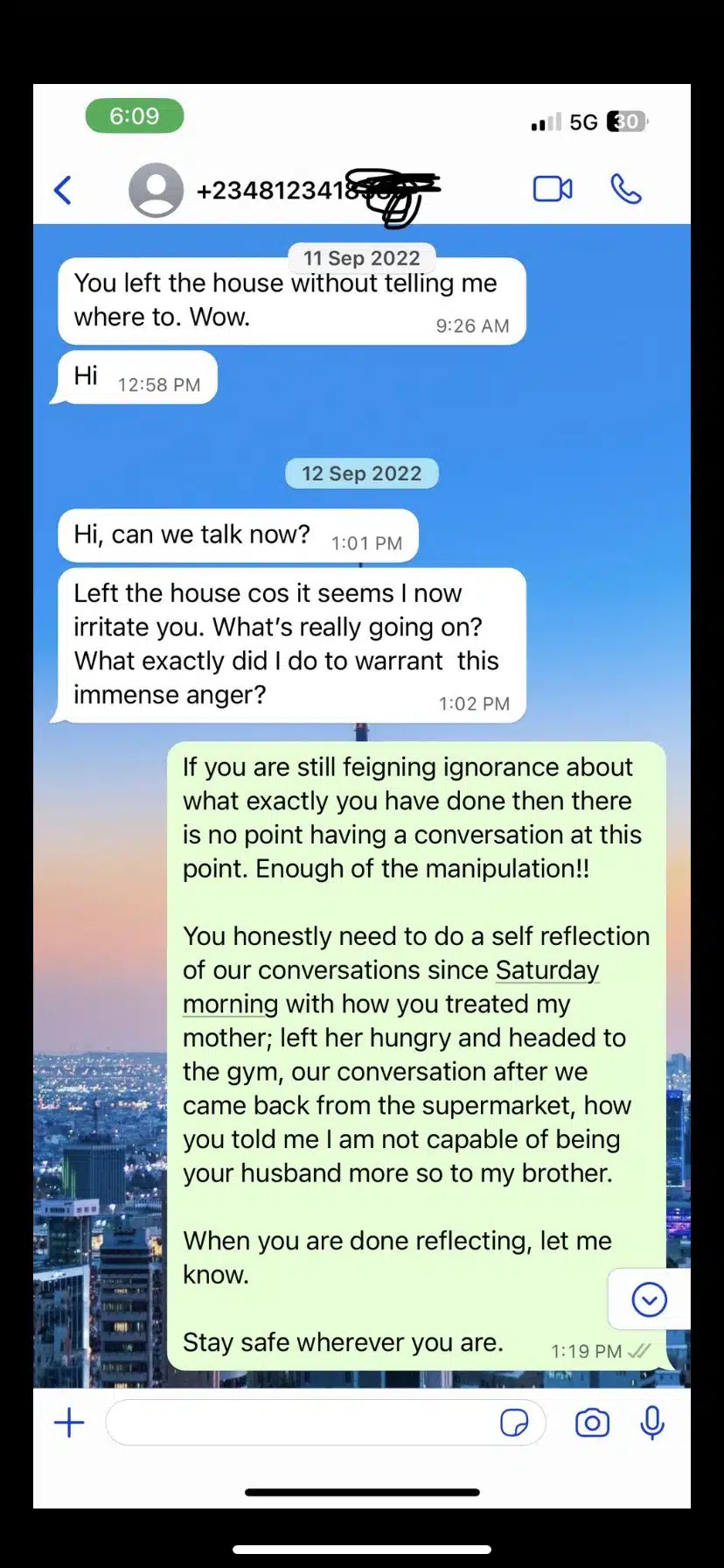724x1568 pixels.
Task: Open the underlined Saturday morning link
Action: pos(391,987)
